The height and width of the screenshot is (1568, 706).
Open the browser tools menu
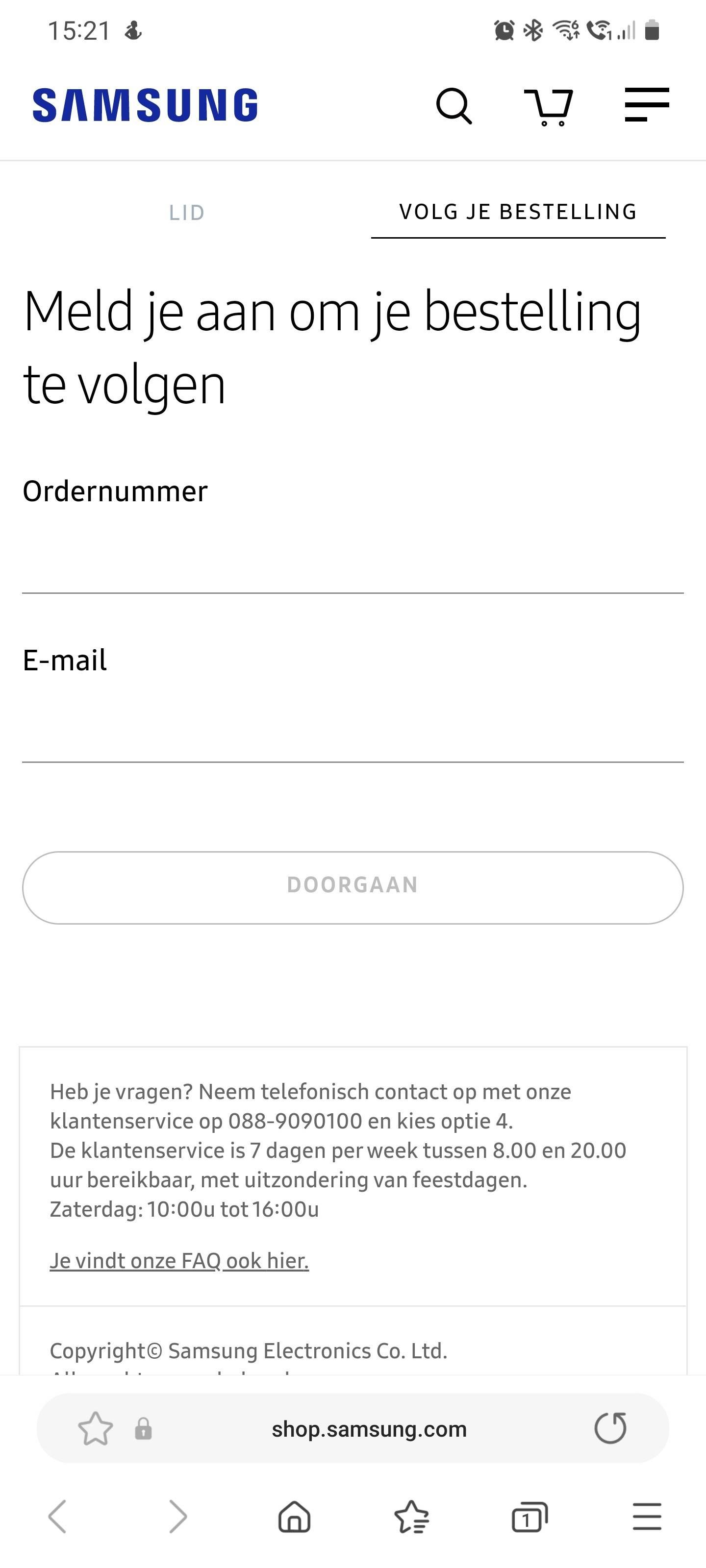646,1516
